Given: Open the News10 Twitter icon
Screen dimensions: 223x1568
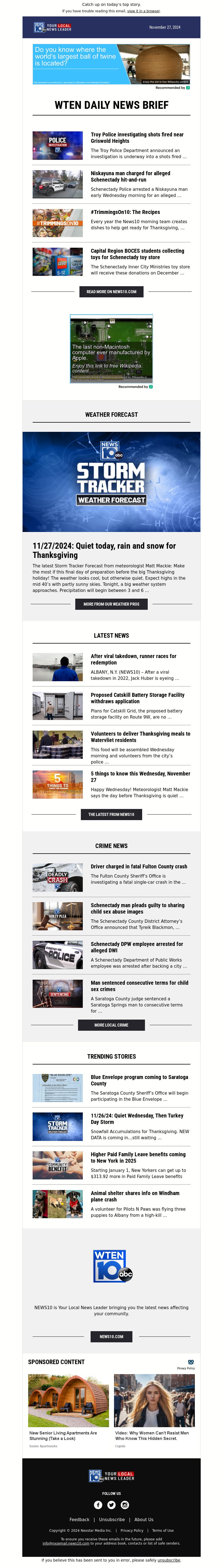Looking at the screenshot, I should point(111,1505).
